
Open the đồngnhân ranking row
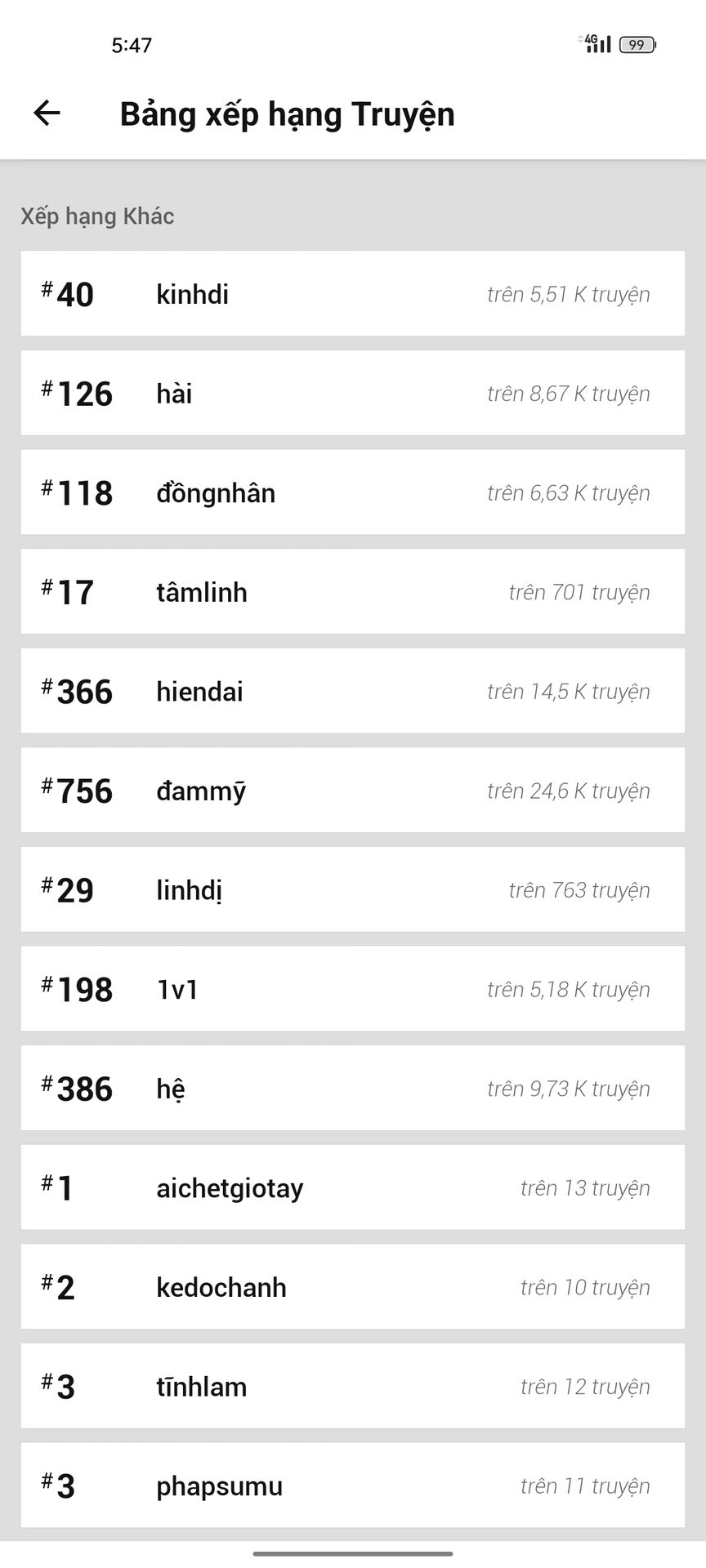pyautogui.click(x=352, y=492)
